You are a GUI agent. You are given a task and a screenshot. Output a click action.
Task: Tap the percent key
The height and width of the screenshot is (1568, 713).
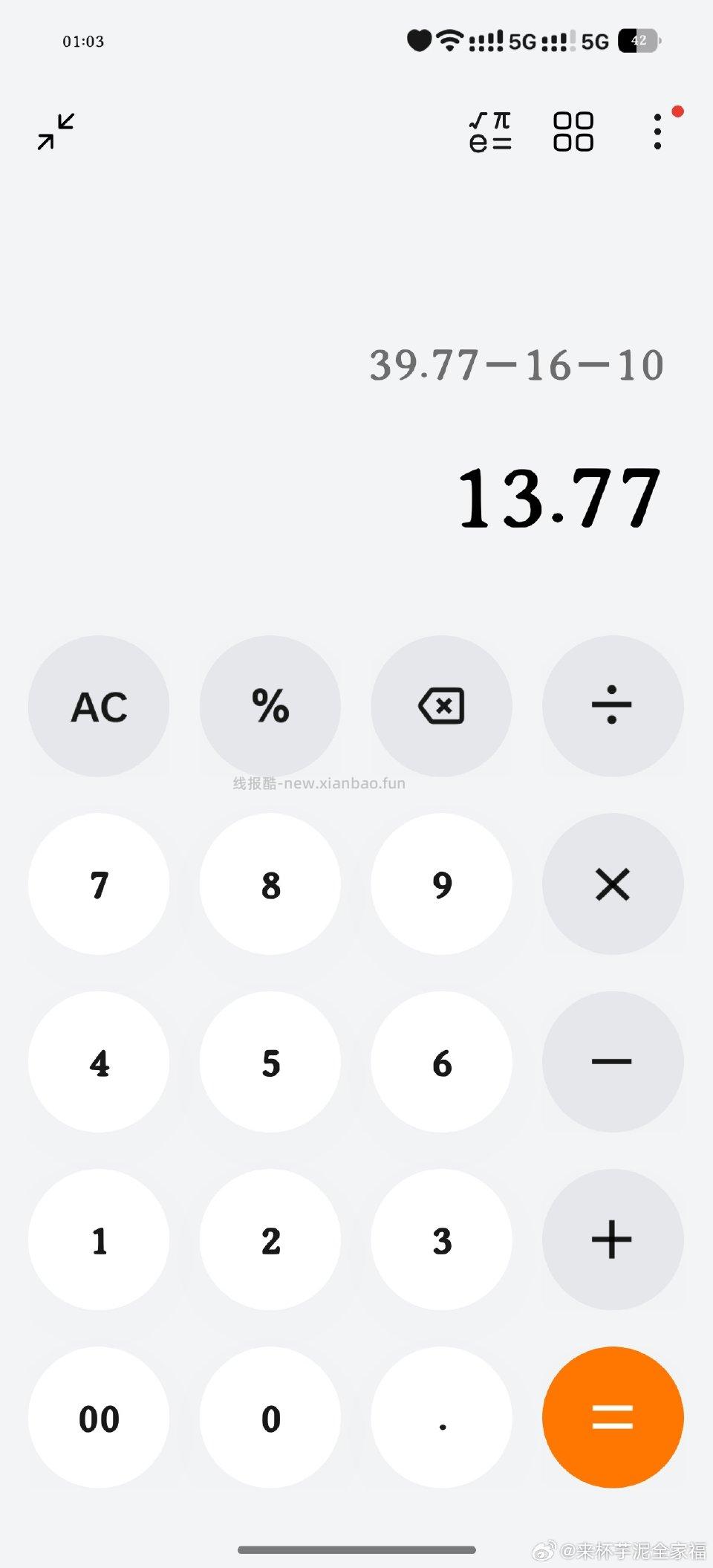coord(270,706)
